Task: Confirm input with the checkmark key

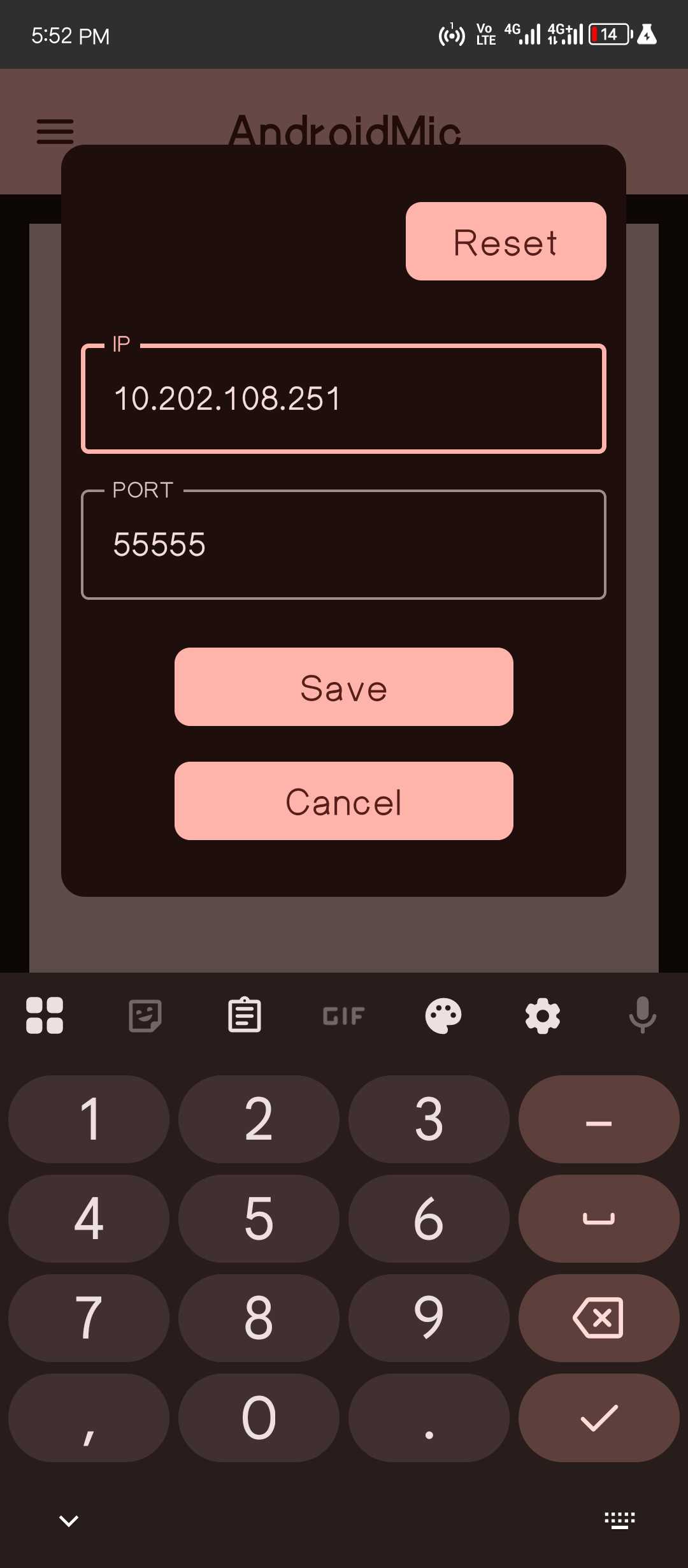Action: (x=598, y=1418)
